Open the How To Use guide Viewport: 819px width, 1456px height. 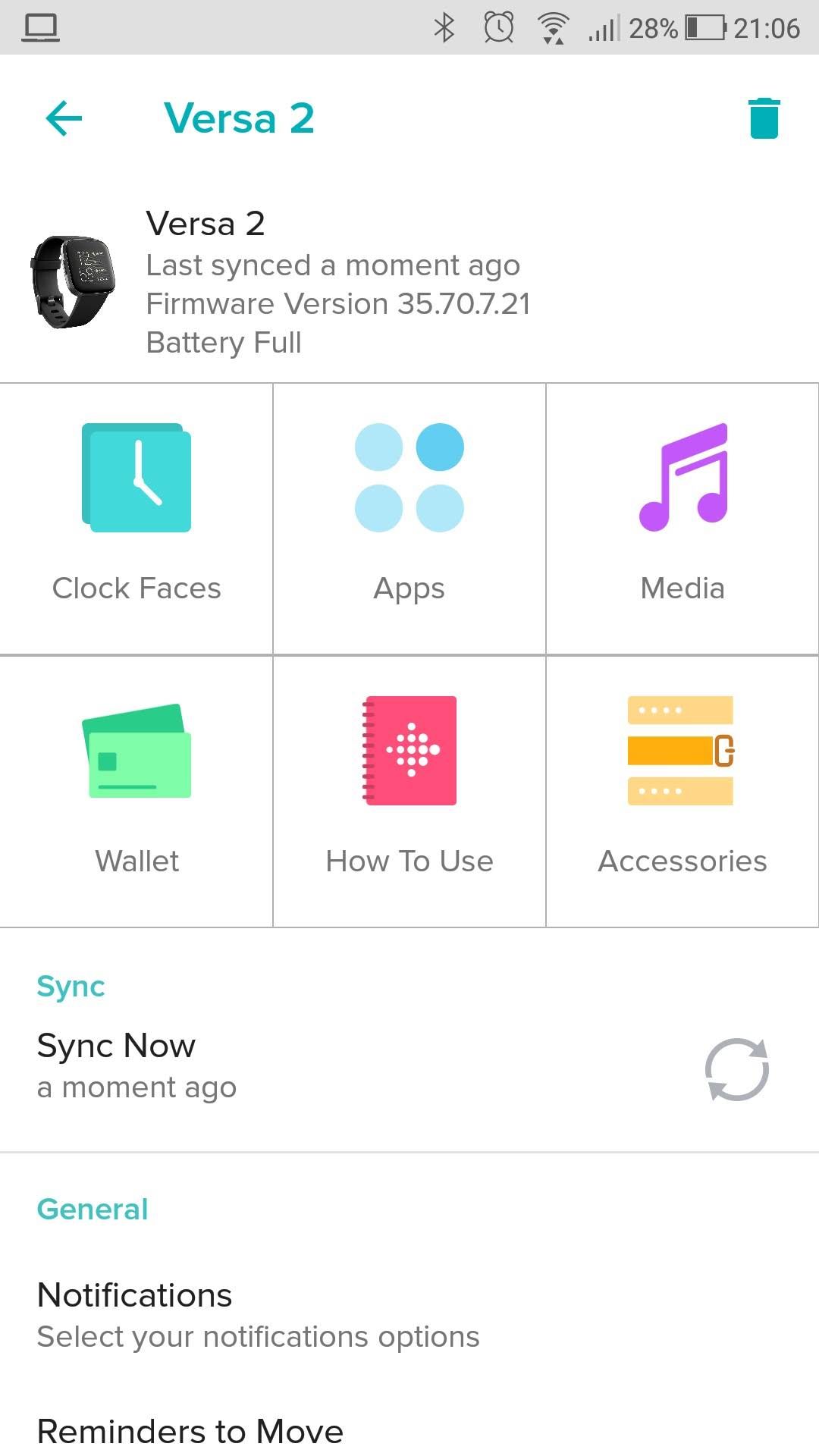click(409, 791)
